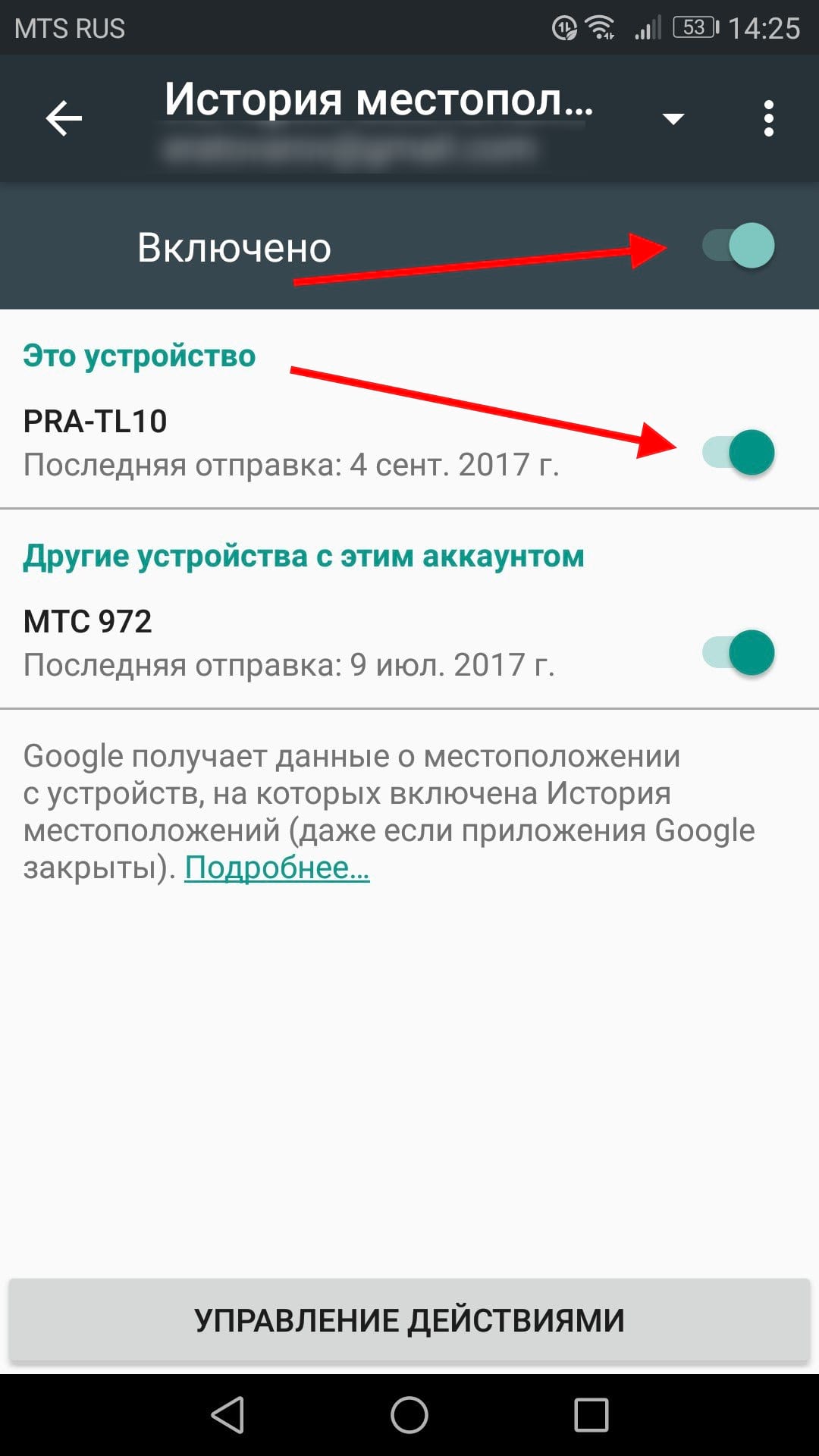Open the three-dot overflow menu
Viewport: 819px width, 1456px height.
(769, 118)
